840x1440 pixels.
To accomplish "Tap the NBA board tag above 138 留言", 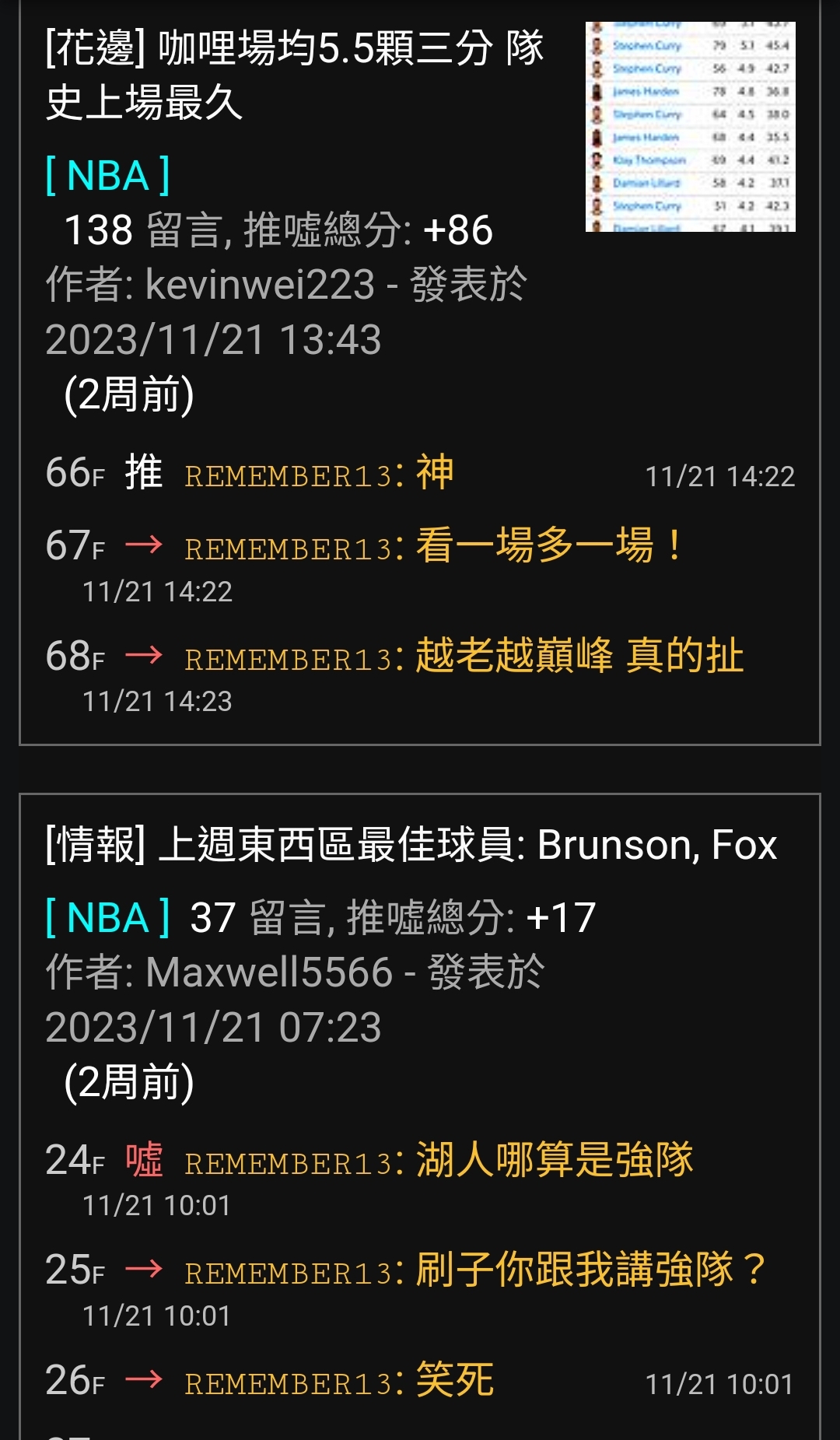I will [x=107, y=175].
